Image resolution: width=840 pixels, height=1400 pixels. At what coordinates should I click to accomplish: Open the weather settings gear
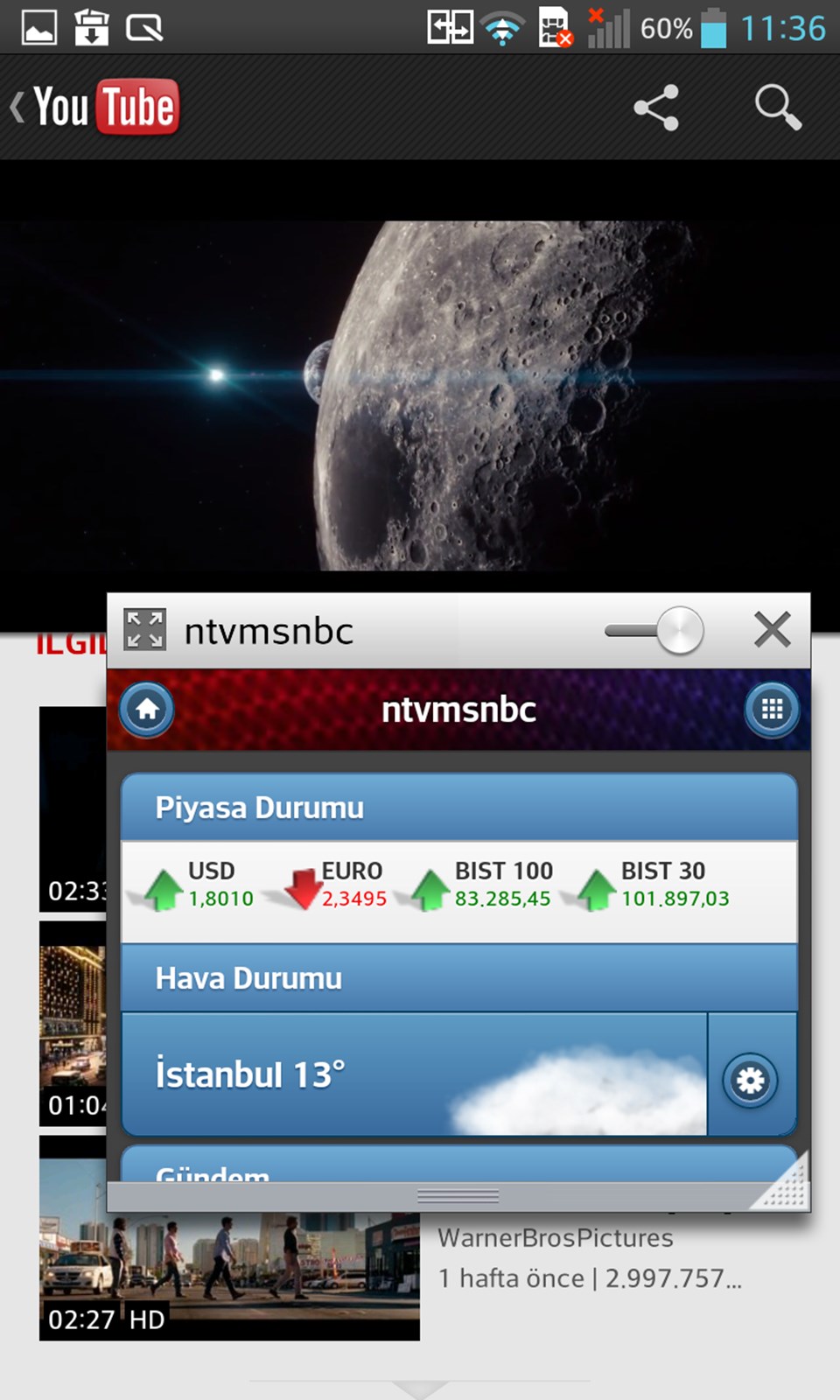pos(750,1081)
